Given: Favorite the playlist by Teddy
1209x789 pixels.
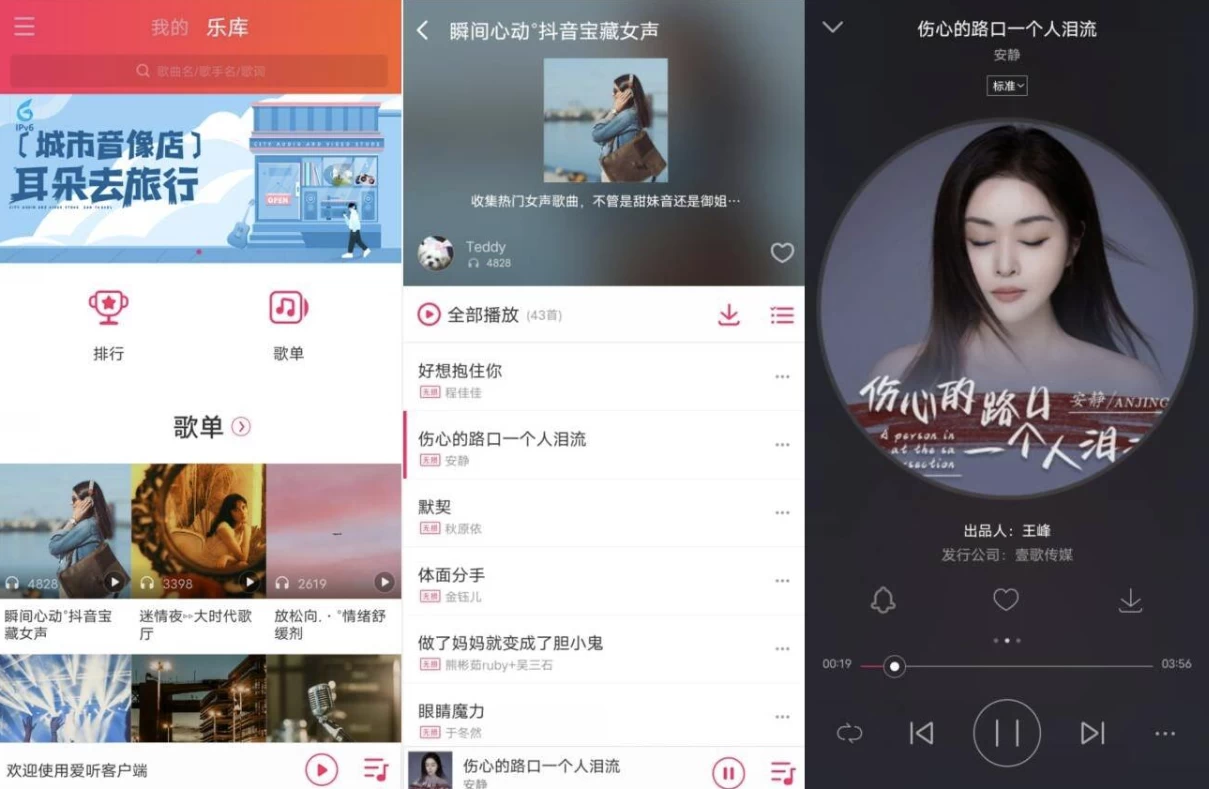Looking at the screenshot, I should coord(782,253).
